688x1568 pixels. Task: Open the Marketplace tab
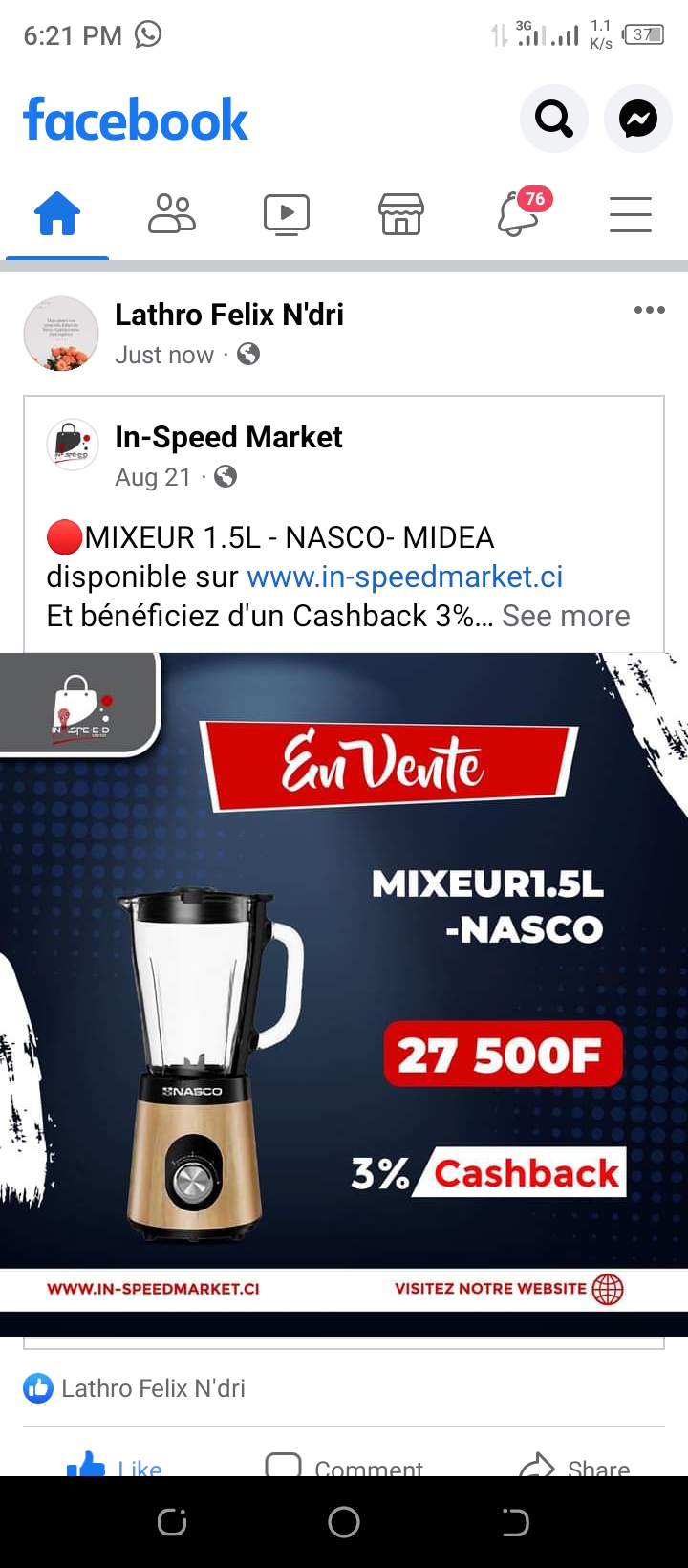click(x=401, y=213)
